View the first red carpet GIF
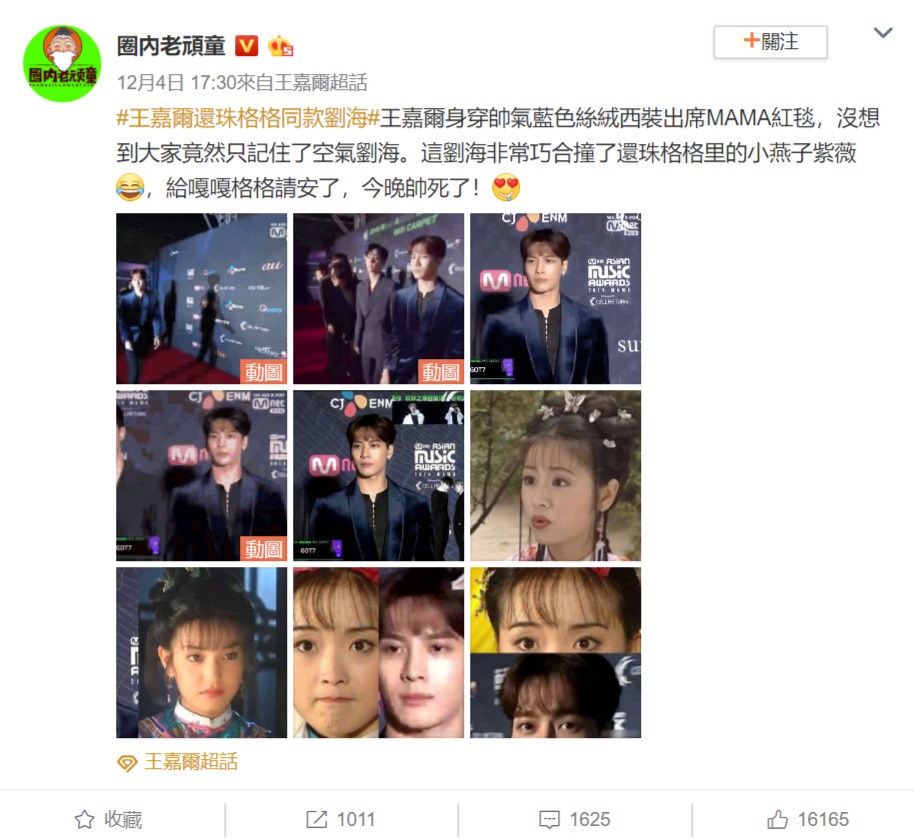 201,299
